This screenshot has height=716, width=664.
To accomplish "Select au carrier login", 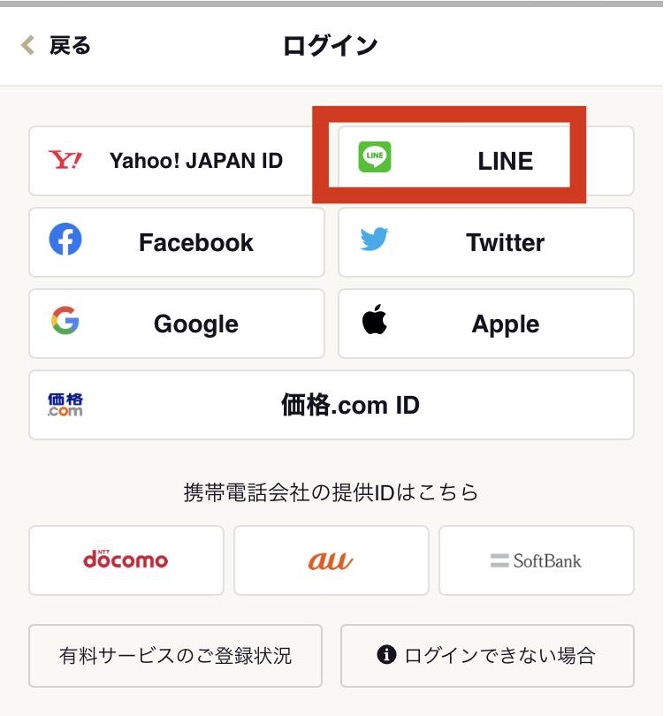I will (x=331, y=560).
